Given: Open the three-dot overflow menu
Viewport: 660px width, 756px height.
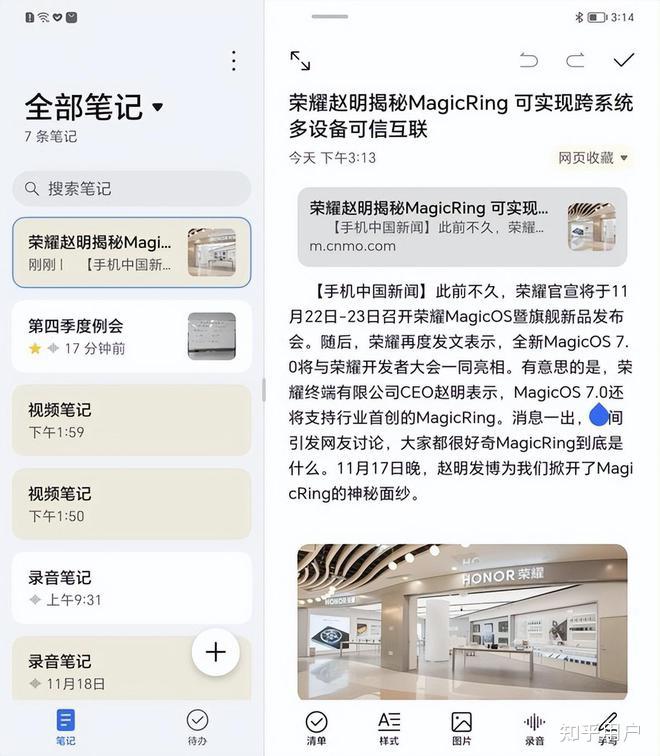Looking at the screenshot, I should coord(233,61).
